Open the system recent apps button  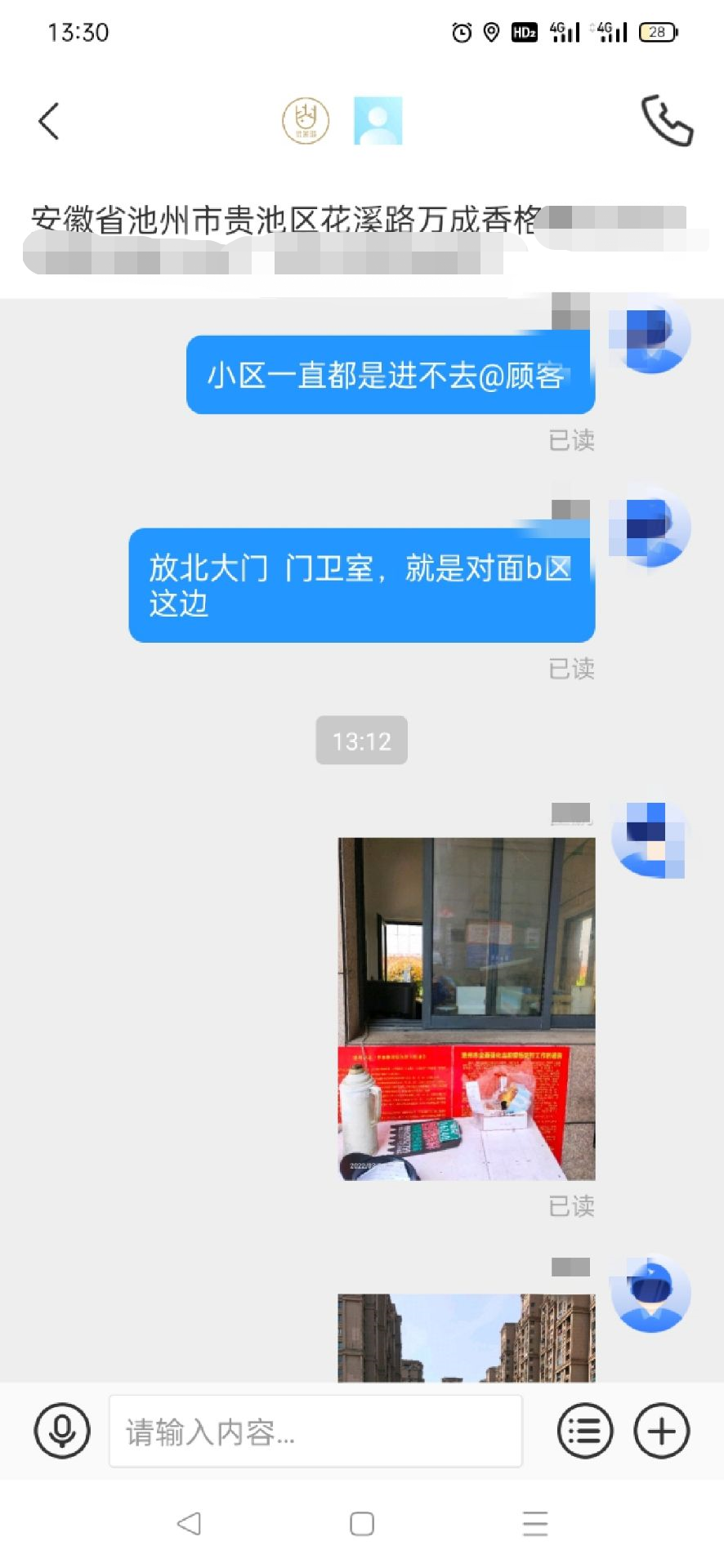tap(535, 1524)
